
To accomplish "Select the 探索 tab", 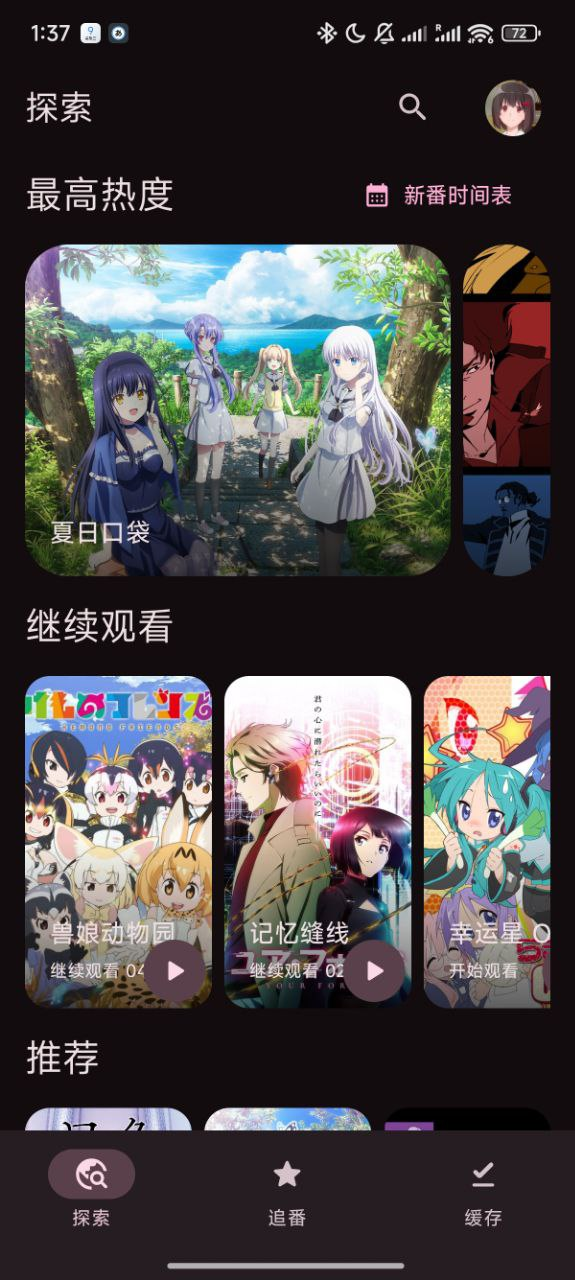I will tap(91, 1190).
